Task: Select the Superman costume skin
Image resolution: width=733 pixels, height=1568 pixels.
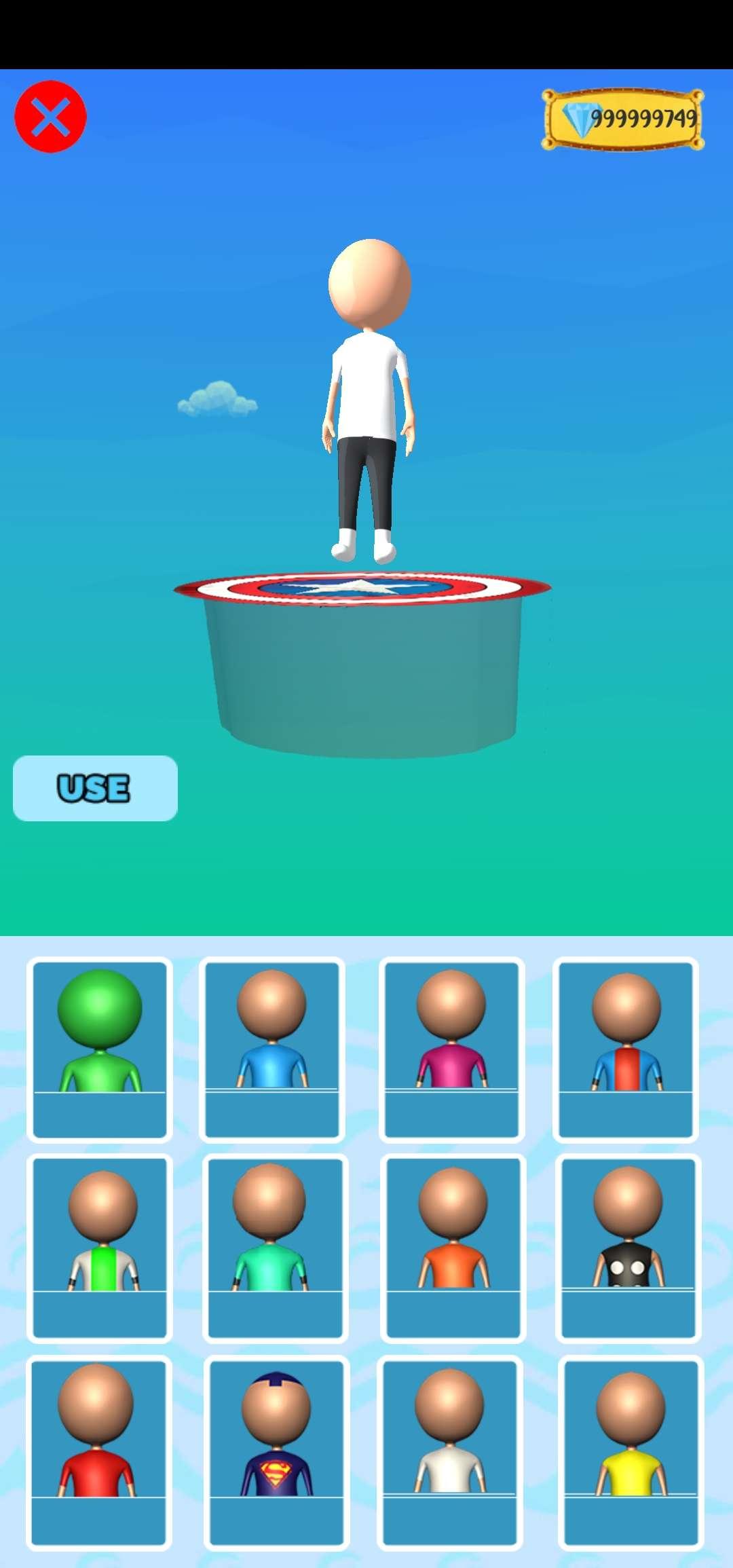Action: click(x=276, y=1453)
